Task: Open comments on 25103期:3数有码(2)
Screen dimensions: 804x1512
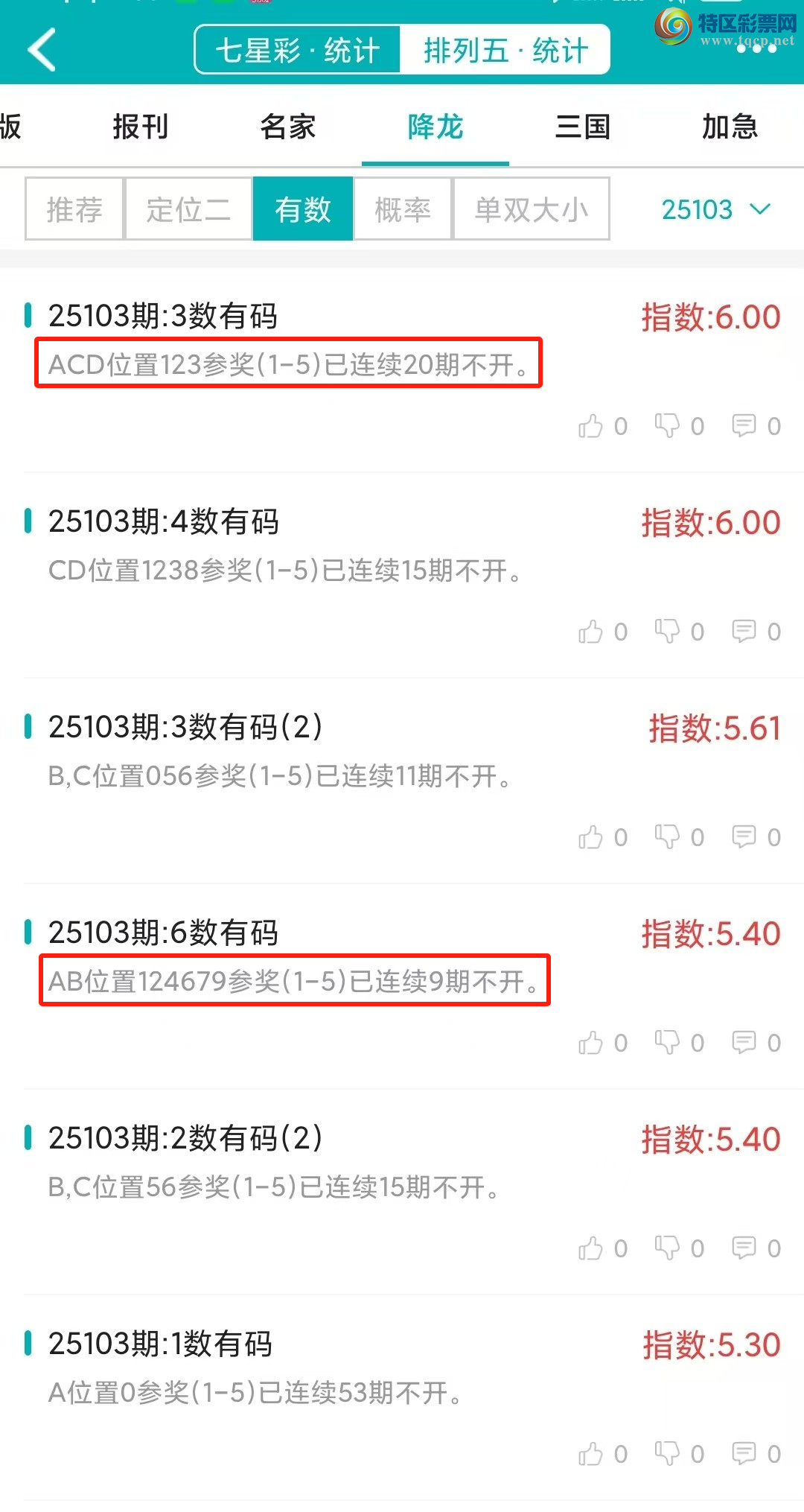Action: click(x=744, y=837)
